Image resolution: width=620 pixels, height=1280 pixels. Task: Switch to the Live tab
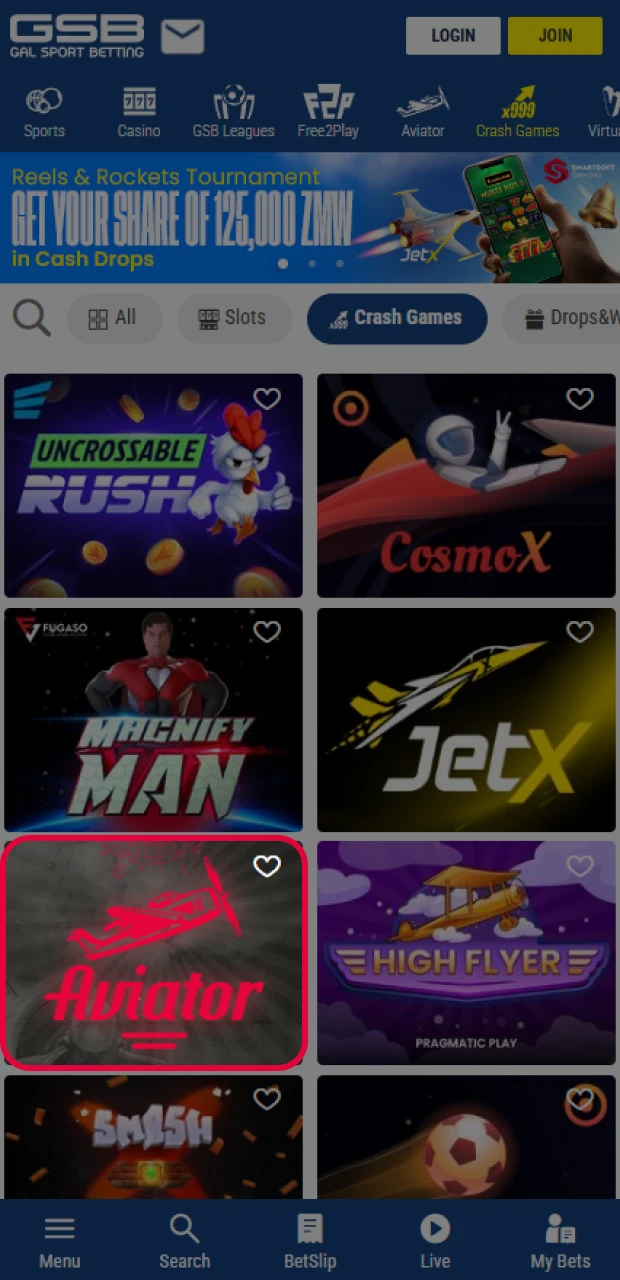pos(435,1242)
